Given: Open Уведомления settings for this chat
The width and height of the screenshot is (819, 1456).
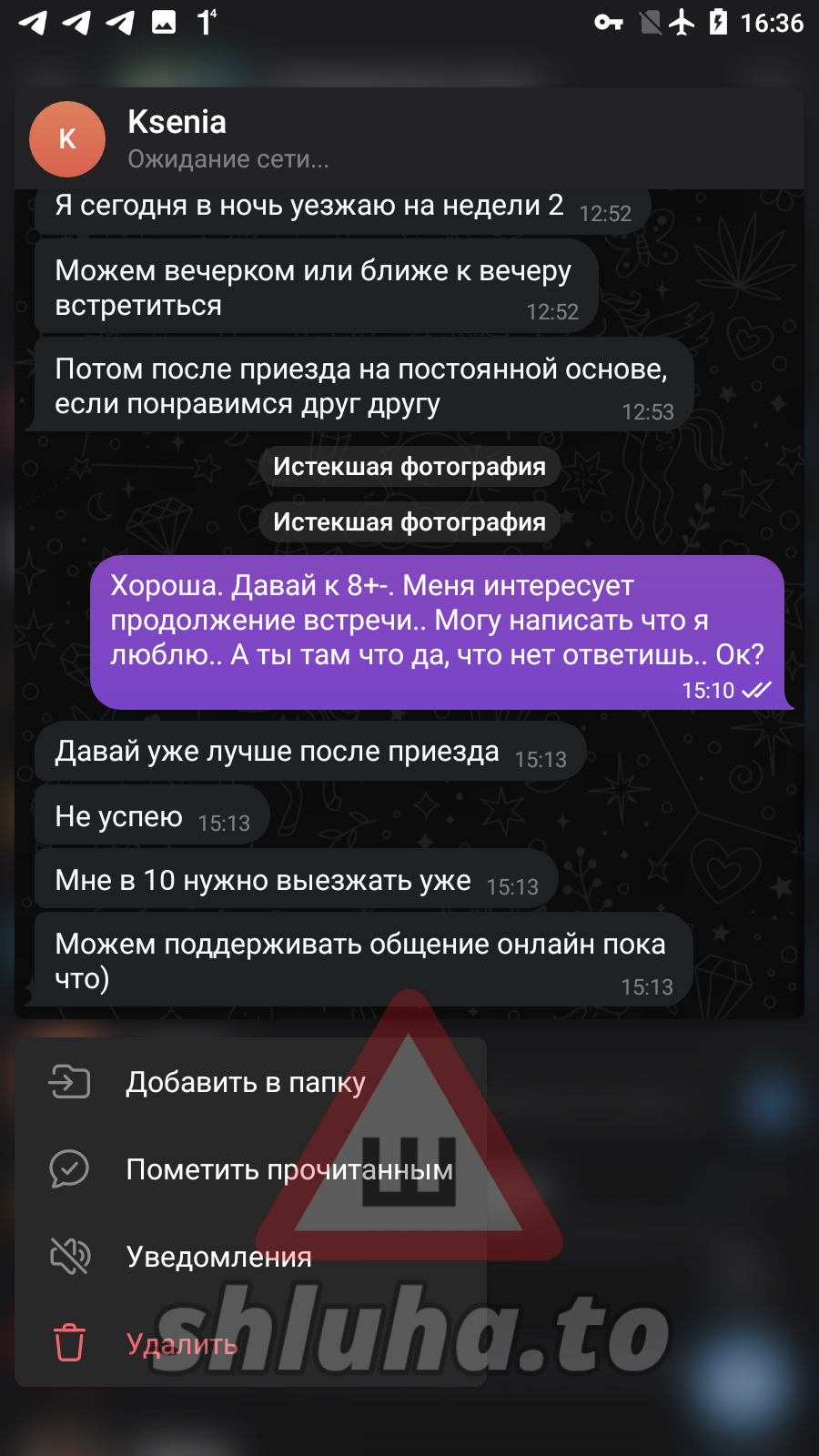Looking at the screenshot, I should [218, 1257].
